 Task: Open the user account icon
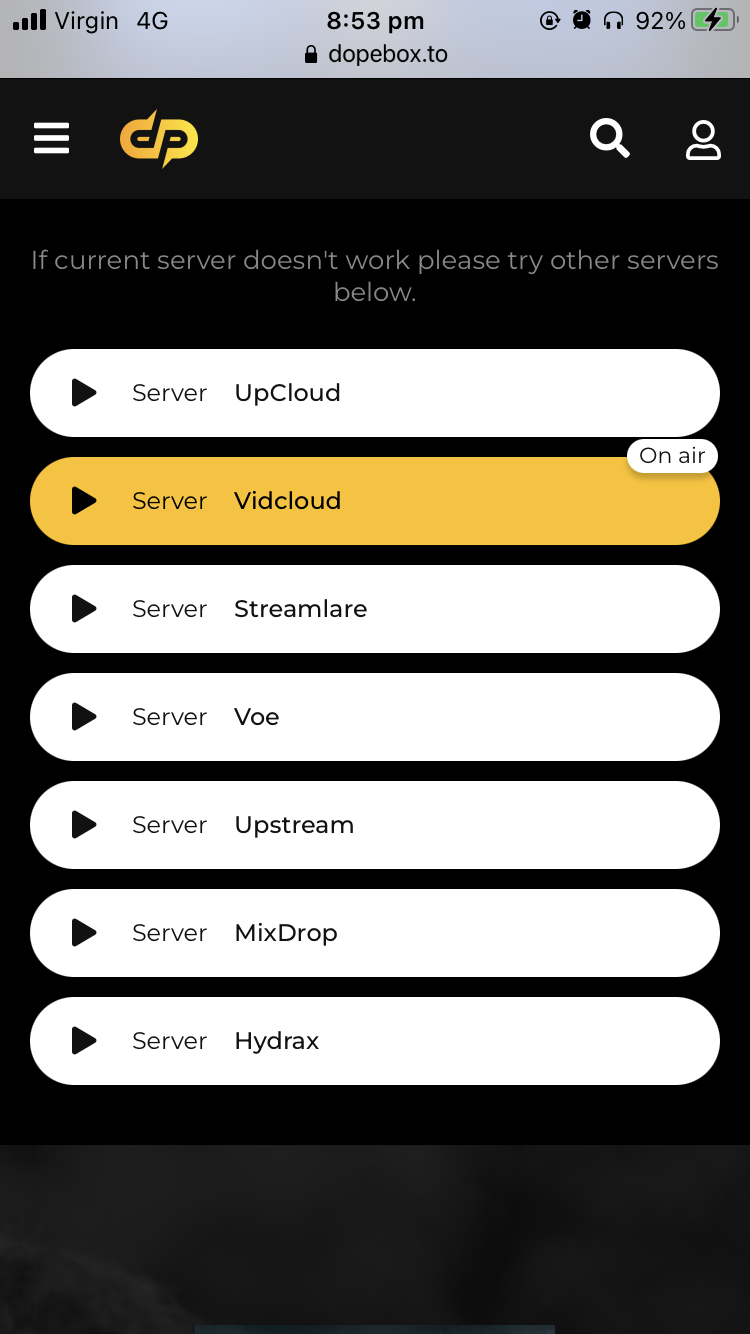pos(703,140)
